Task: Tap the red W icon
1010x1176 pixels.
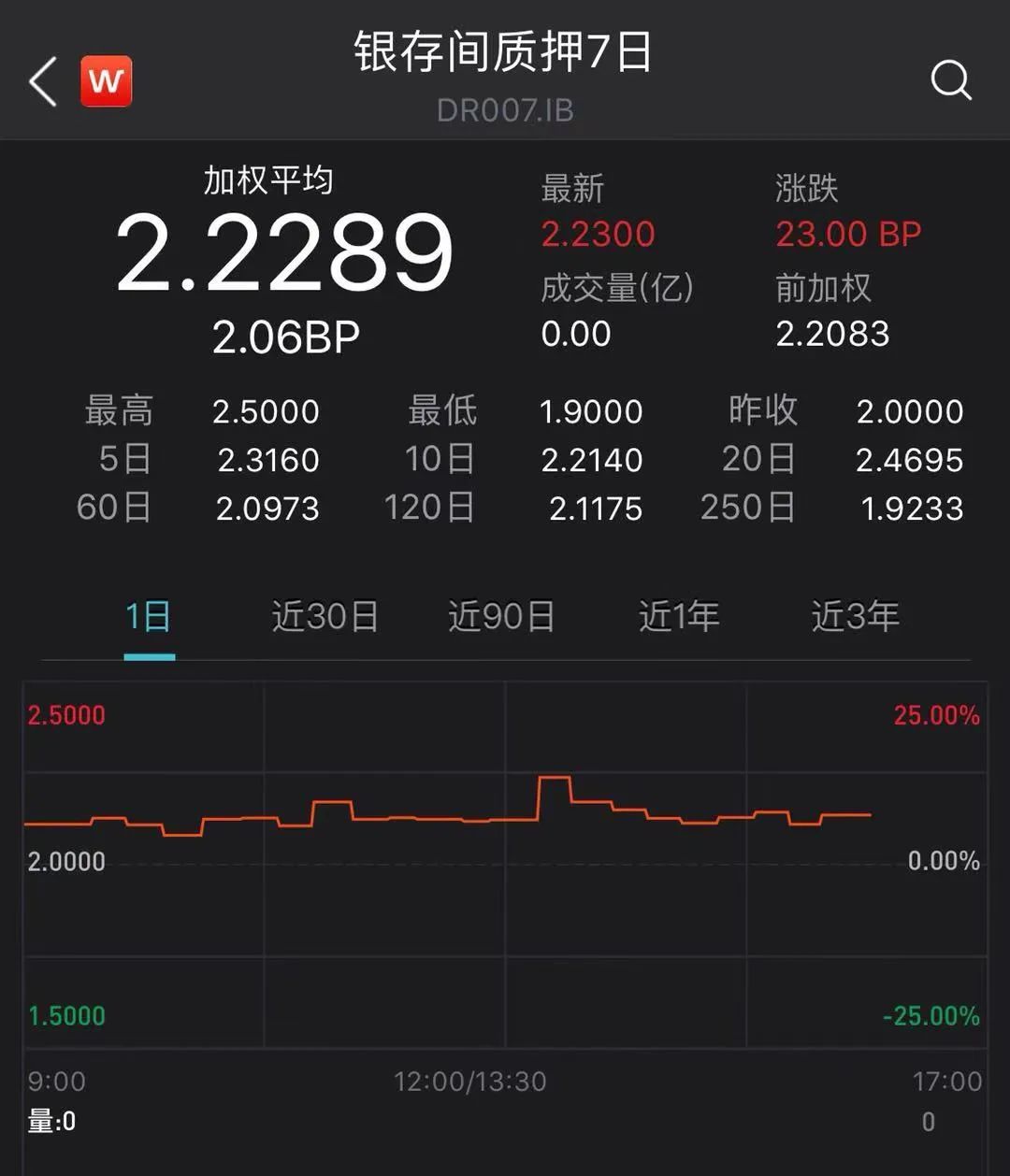Action: coord(106,81)
